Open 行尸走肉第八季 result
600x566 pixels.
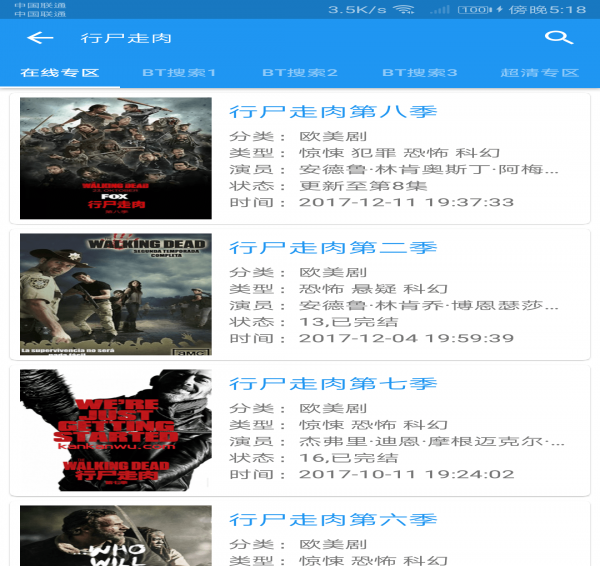coord(333,112)
